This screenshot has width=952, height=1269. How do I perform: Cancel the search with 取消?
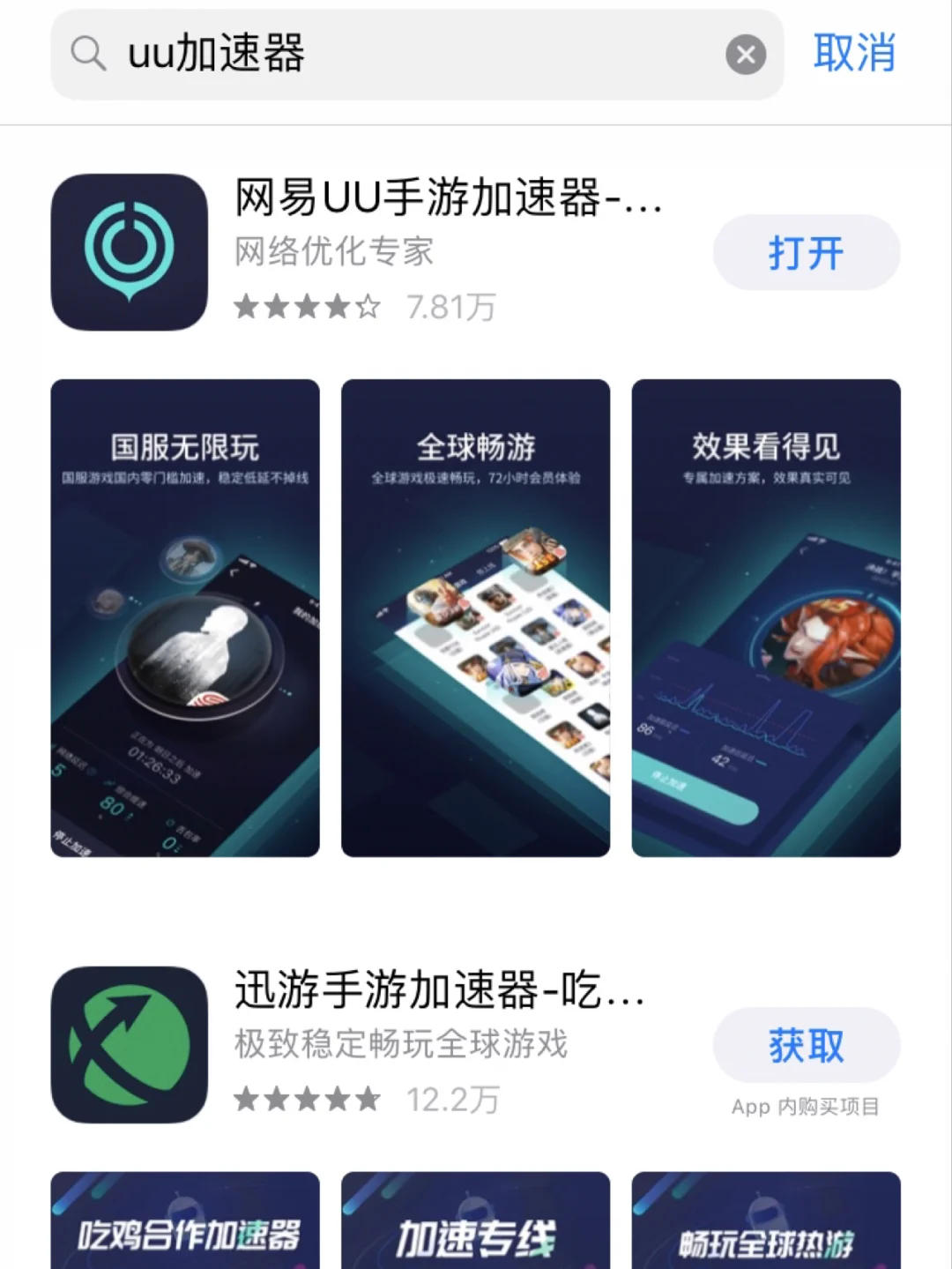853,53
